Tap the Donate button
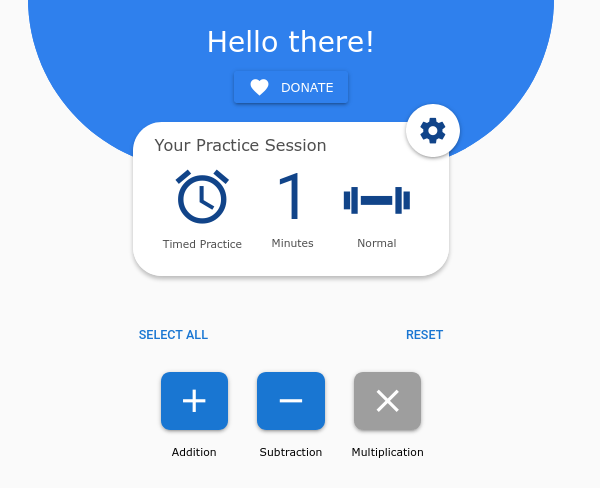This screenshot has height=488, width=600. click(x=291, y=87)
